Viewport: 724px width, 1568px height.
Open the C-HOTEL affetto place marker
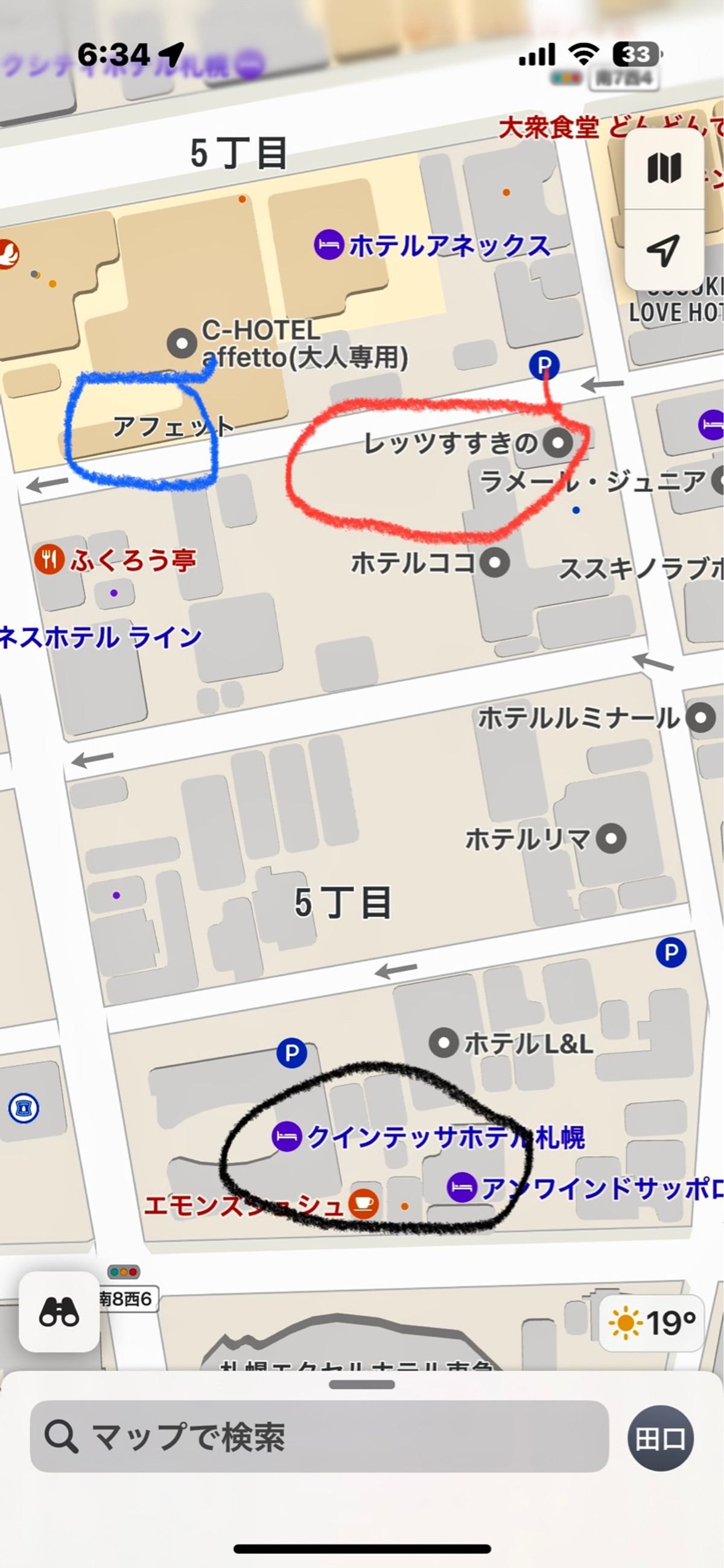click(x=182, y=343)
